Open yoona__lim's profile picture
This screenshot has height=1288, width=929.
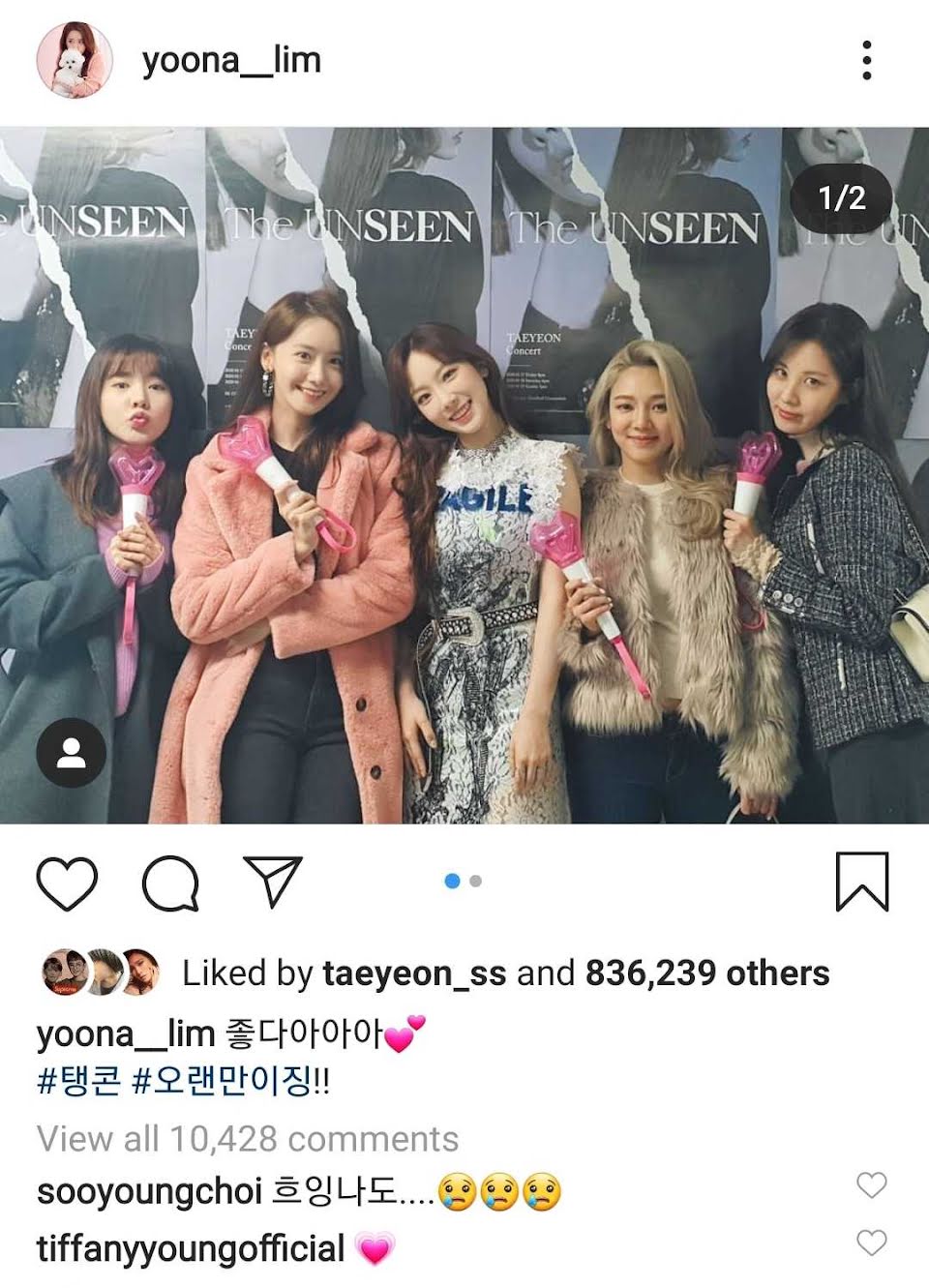coord(75,60)
